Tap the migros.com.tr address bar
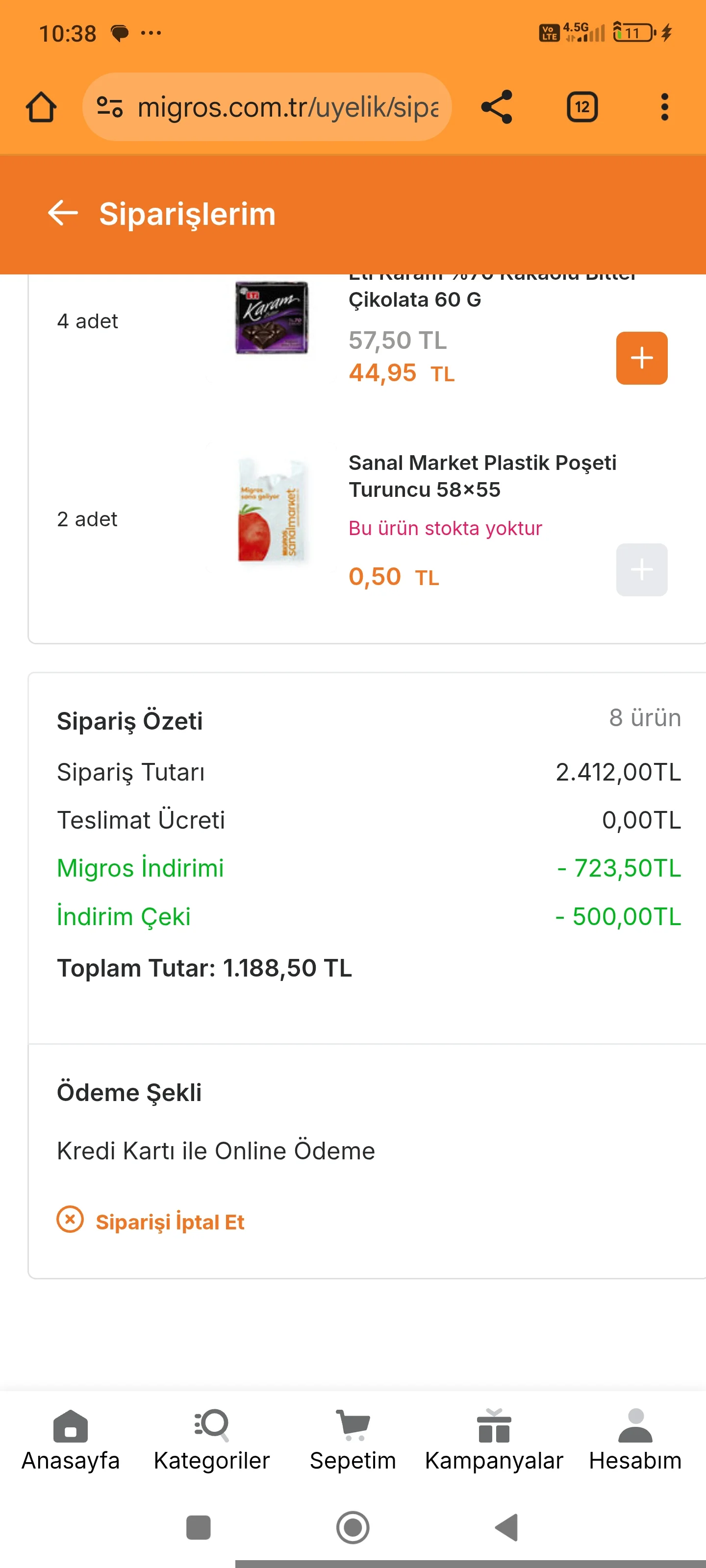The height and width of the screenshot is (1568, 706). click(x=268, y=107)
